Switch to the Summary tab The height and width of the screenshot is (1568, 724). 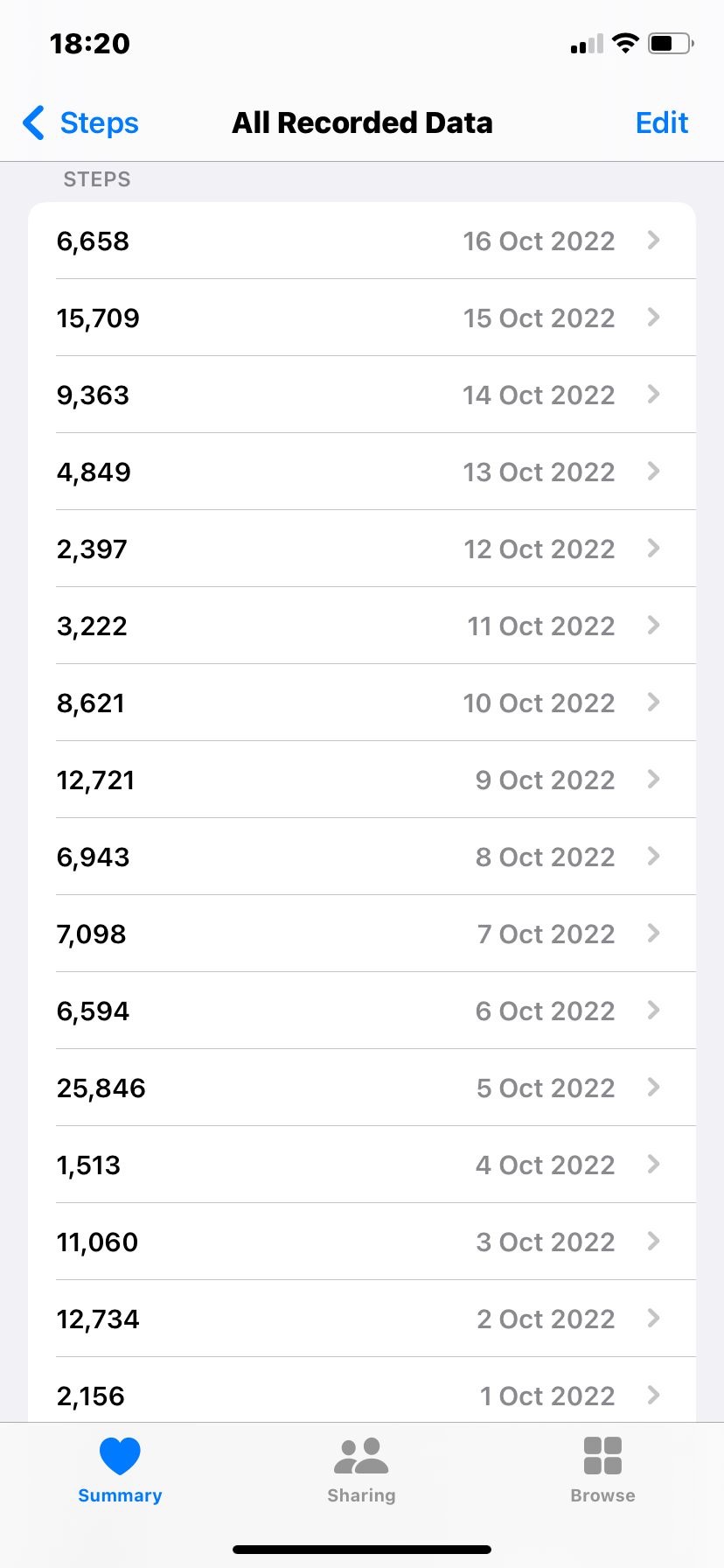[120, 1470]
